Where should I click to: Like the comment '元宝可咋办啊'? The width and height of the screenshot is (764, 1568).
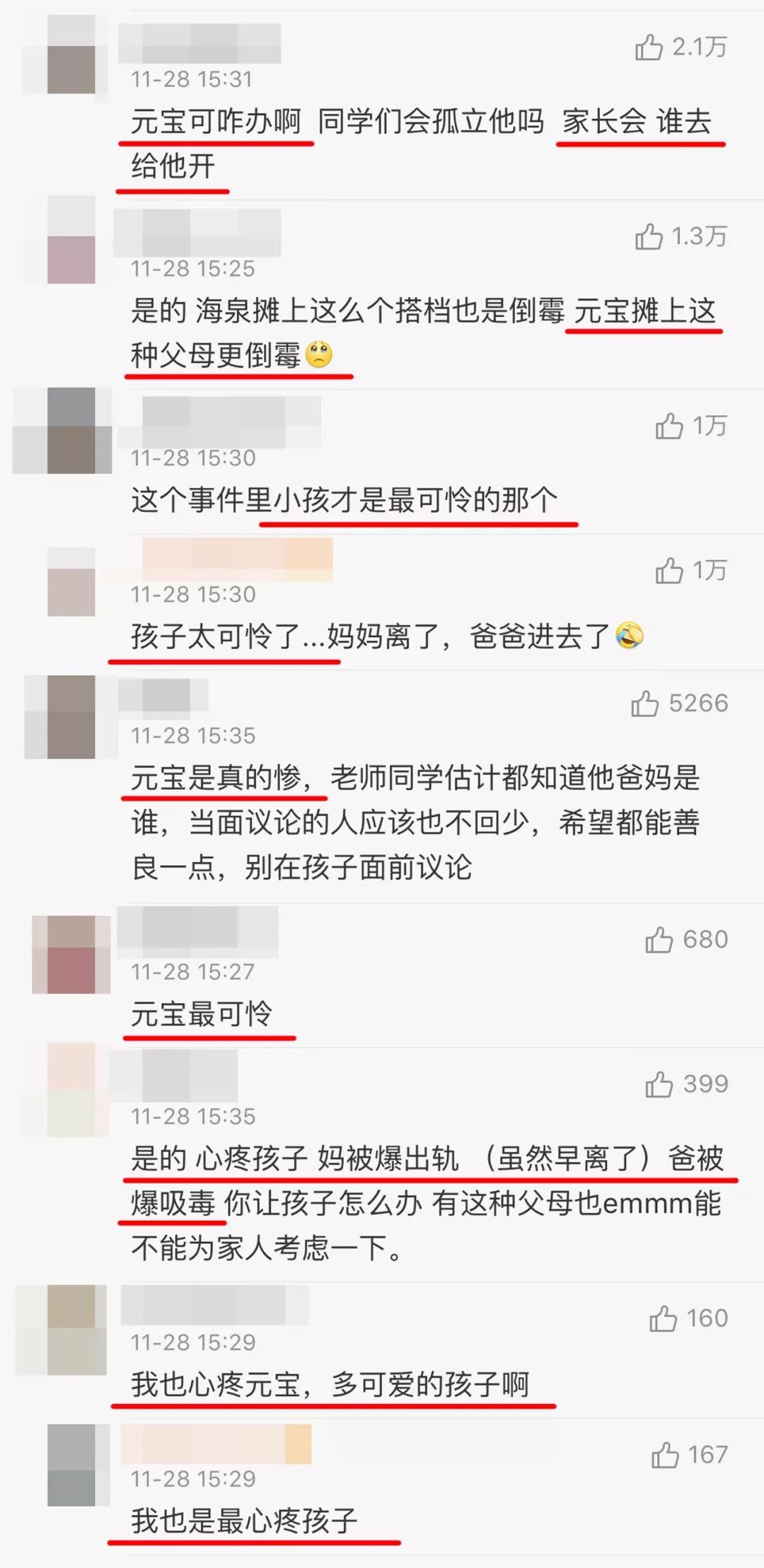point(649,48)
